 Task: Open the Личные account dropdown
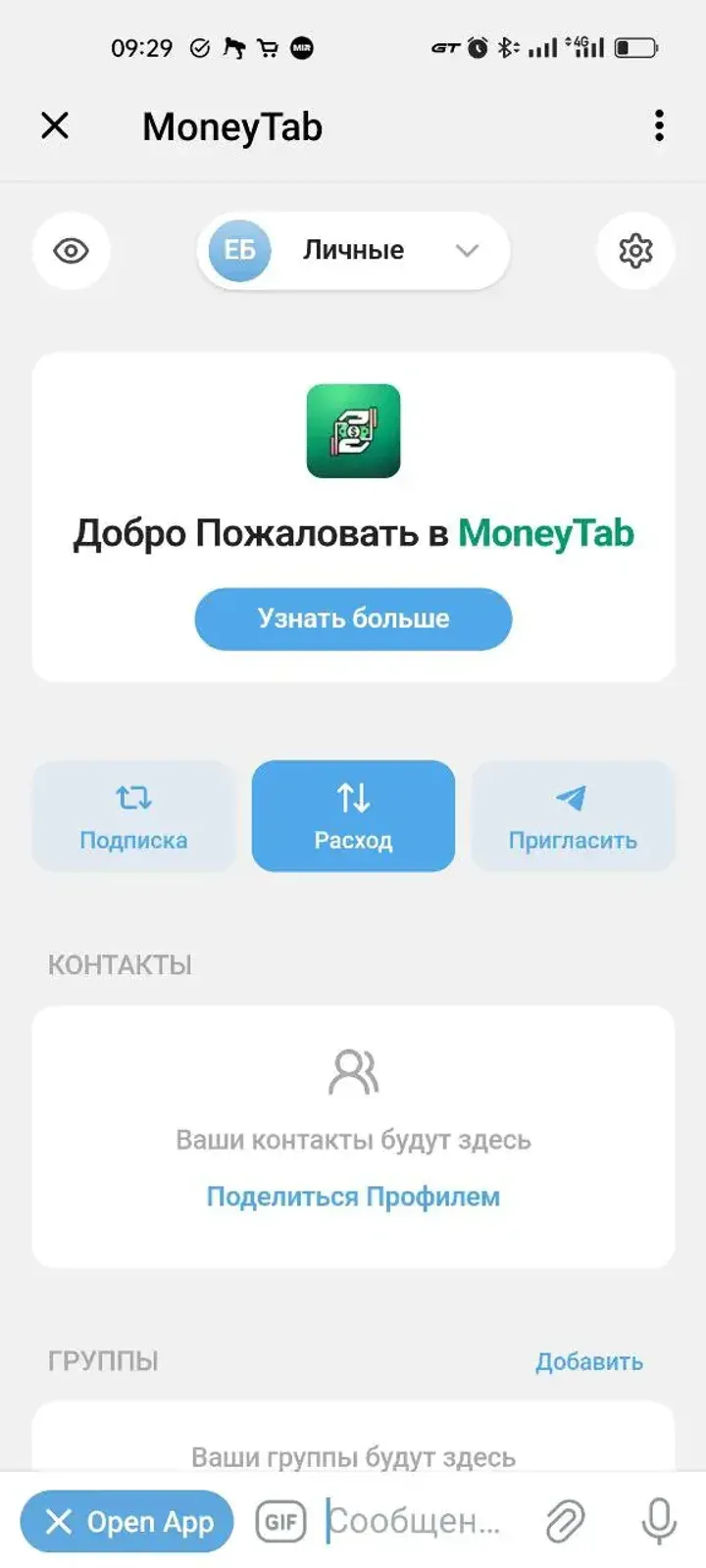click(353, 251)
